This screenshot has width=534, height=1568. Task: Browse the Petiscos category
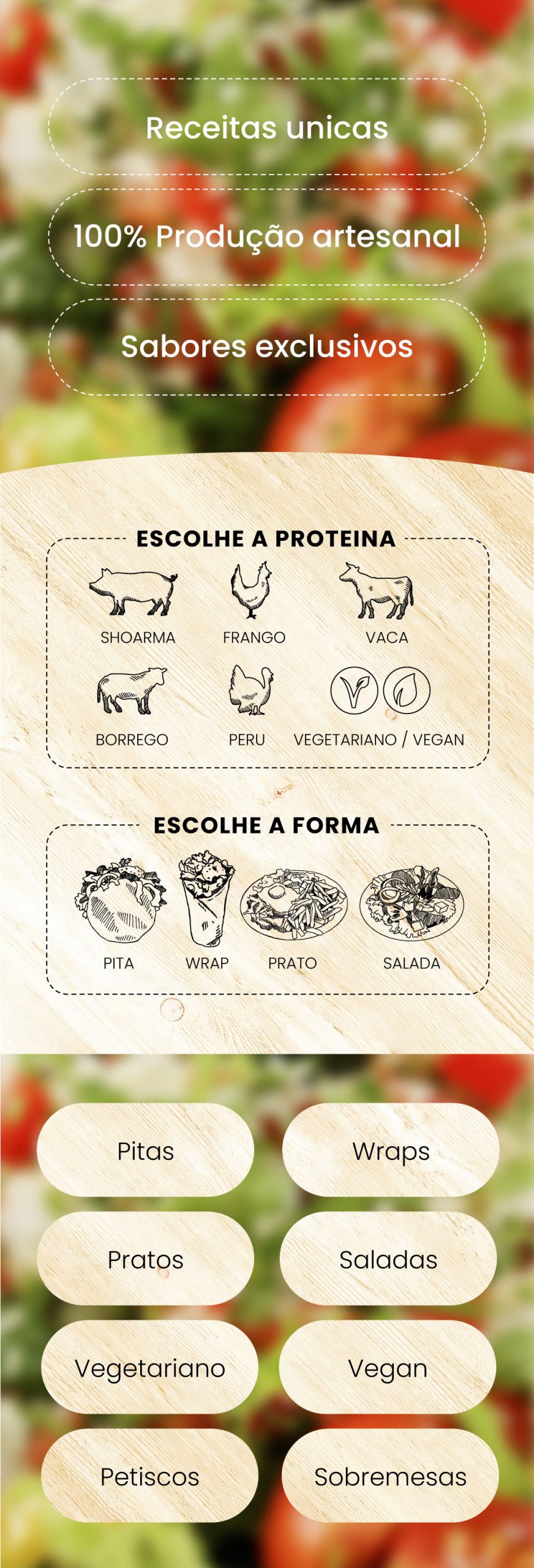point(149,1476)
